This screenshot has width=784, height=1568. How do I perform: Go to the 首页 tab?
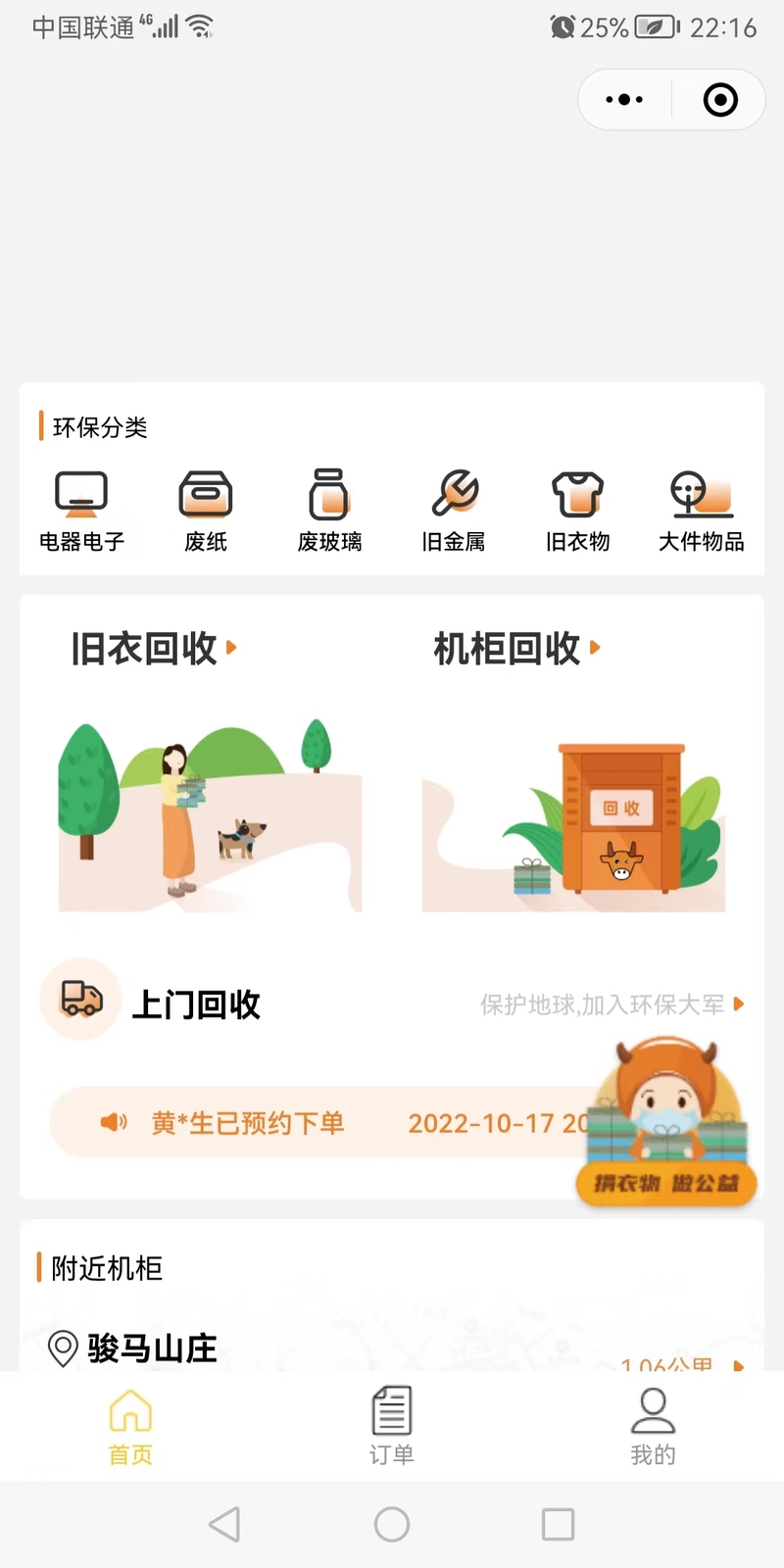click(130, 1426)
